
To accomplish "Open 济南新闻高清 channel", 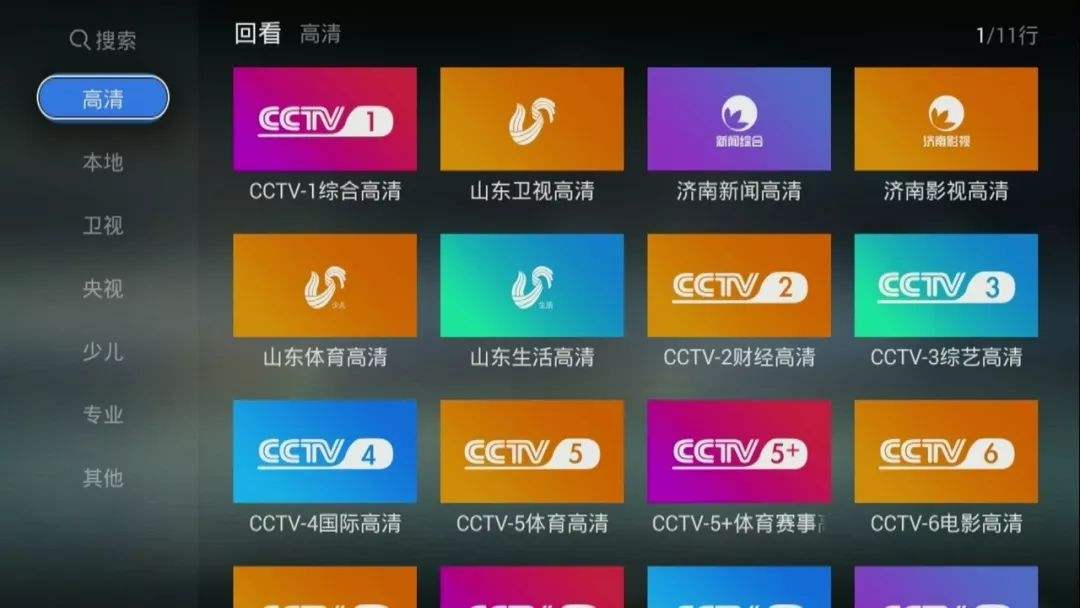I will tap(739, 119).
